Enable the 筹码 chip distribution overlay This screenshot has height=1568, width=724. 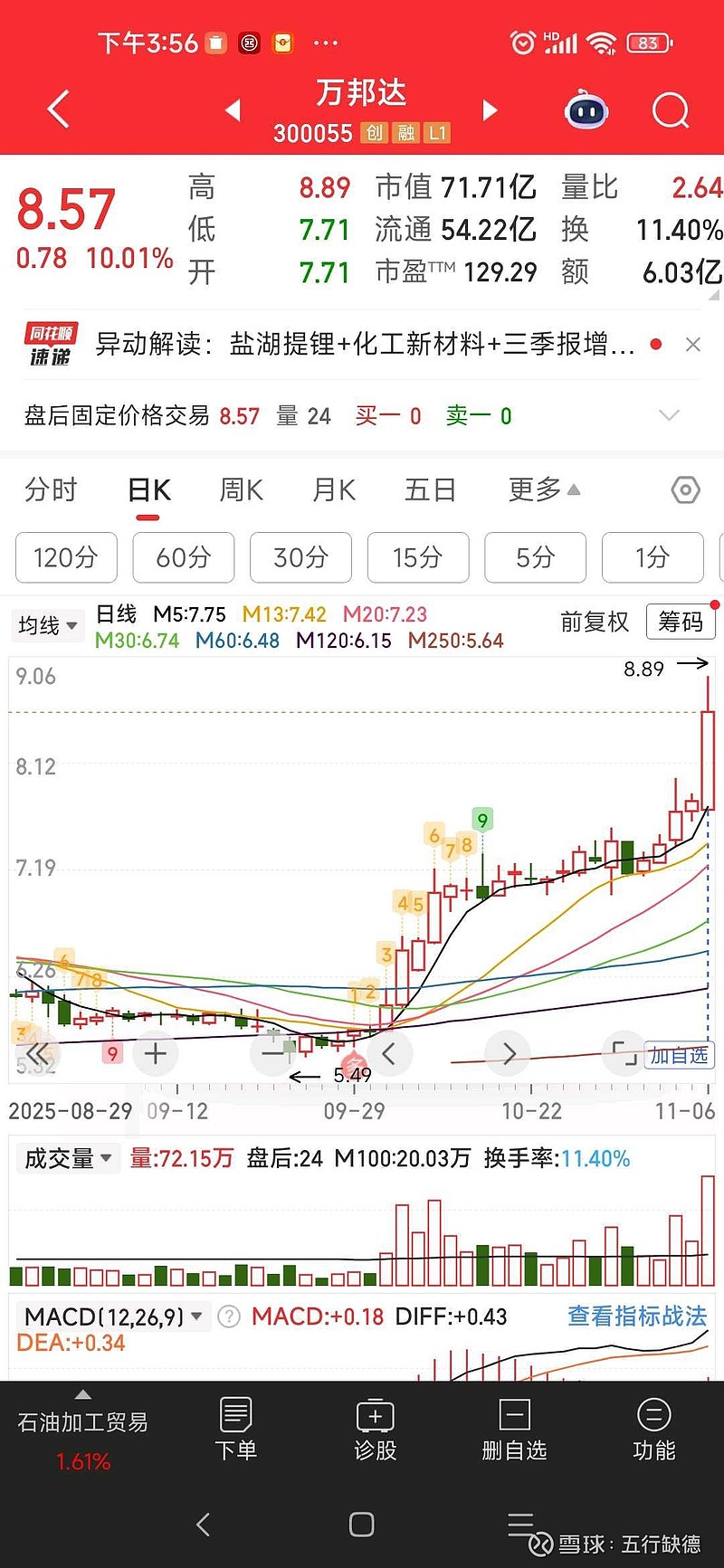[x=681, y=622]
